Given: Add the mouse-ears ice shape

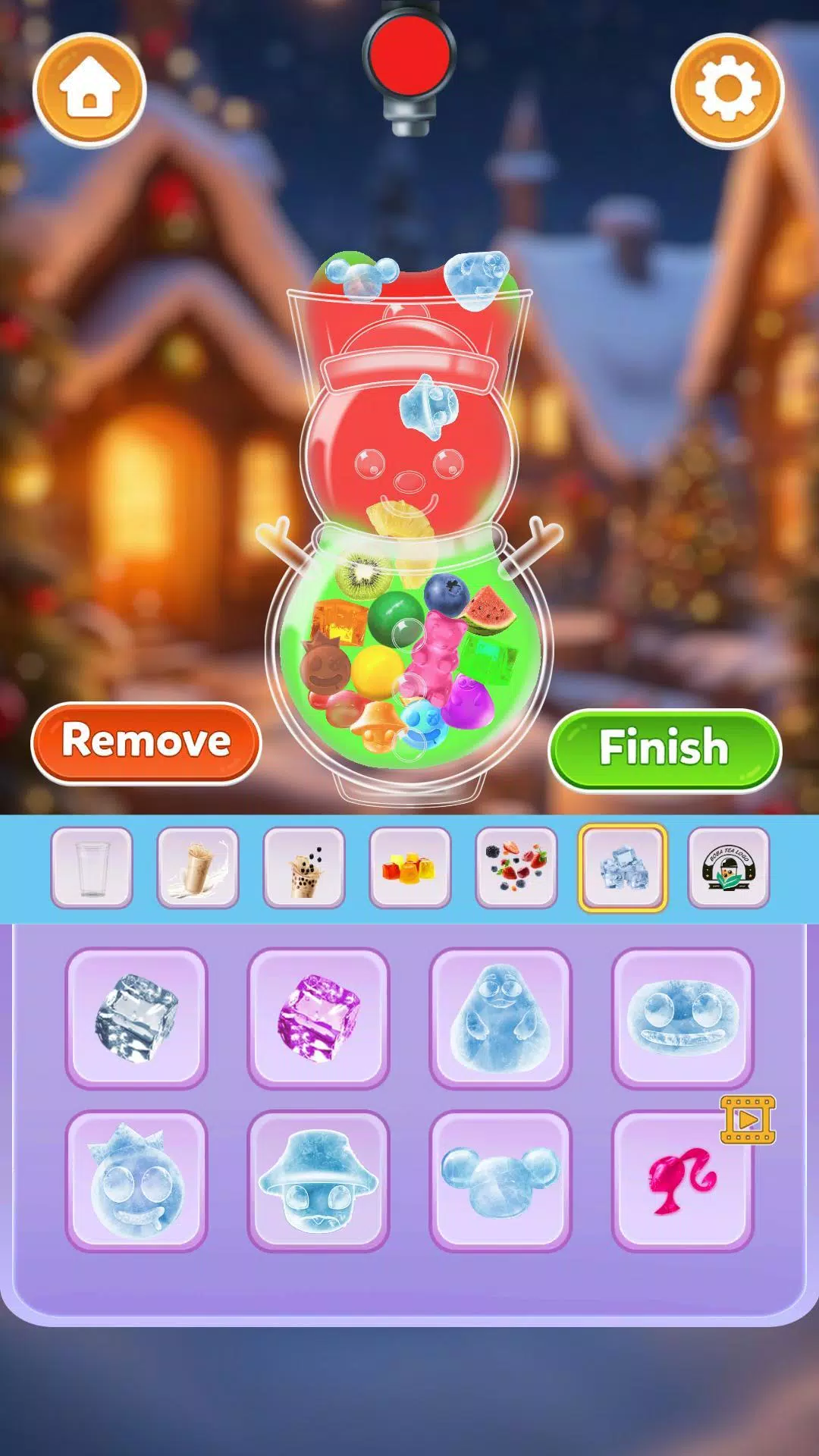Looking at the screenshot, I should 500,1180.
